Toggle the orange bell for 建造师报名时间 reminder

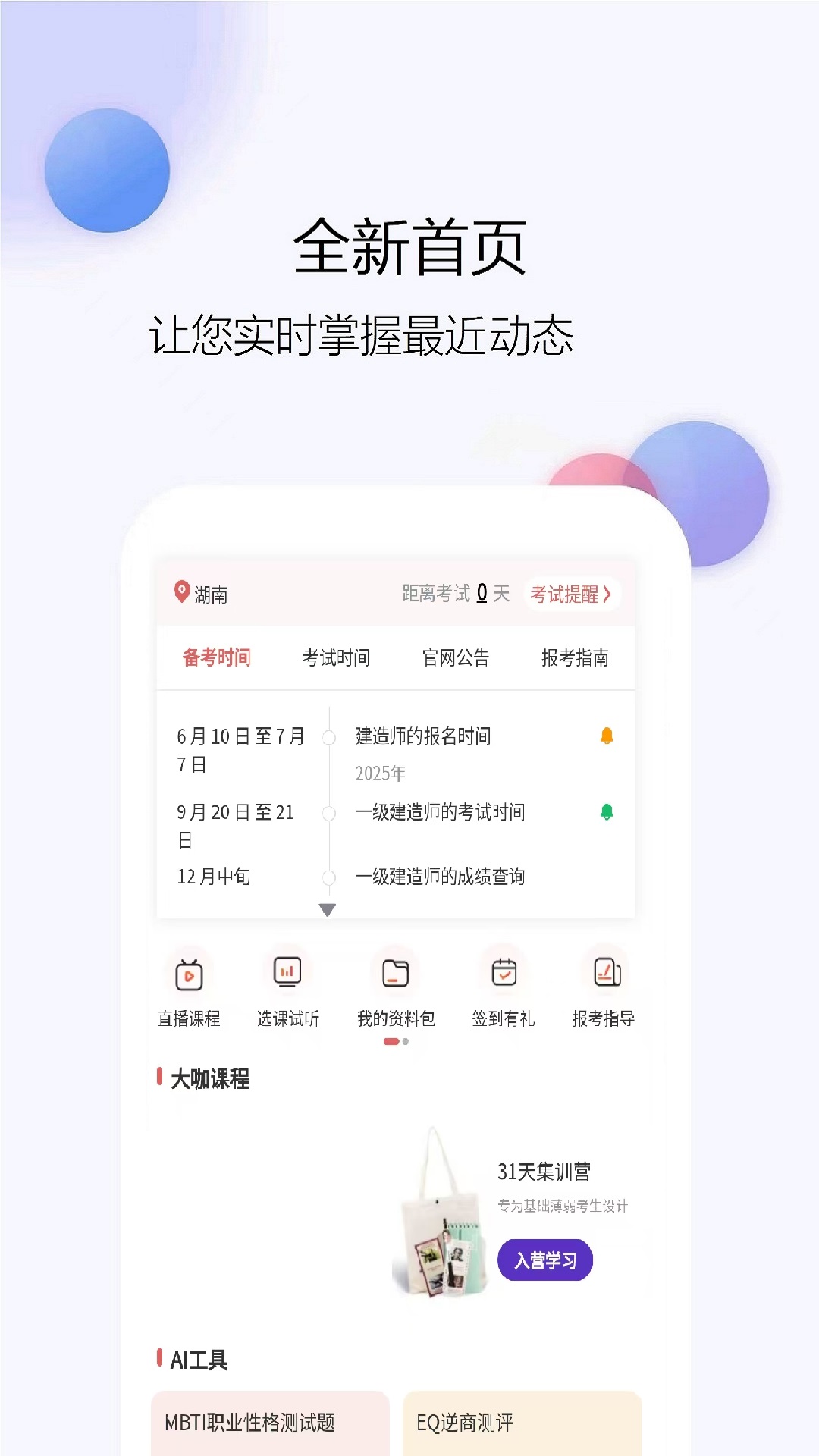point(604,735)
